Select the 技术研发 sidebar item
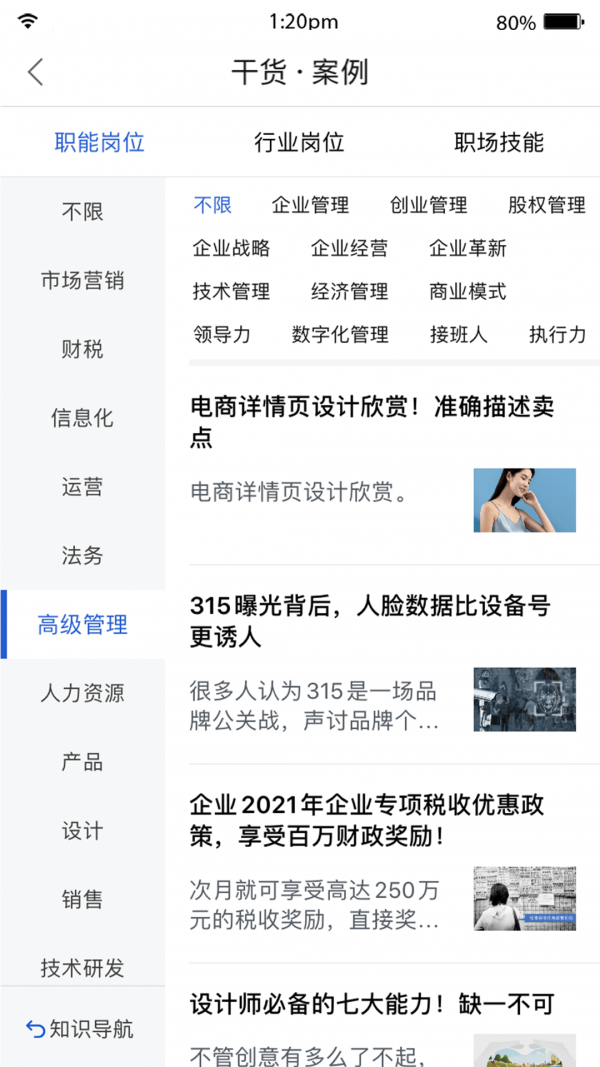The height and width of the screenshot is (1067, 600). [82, 968]
